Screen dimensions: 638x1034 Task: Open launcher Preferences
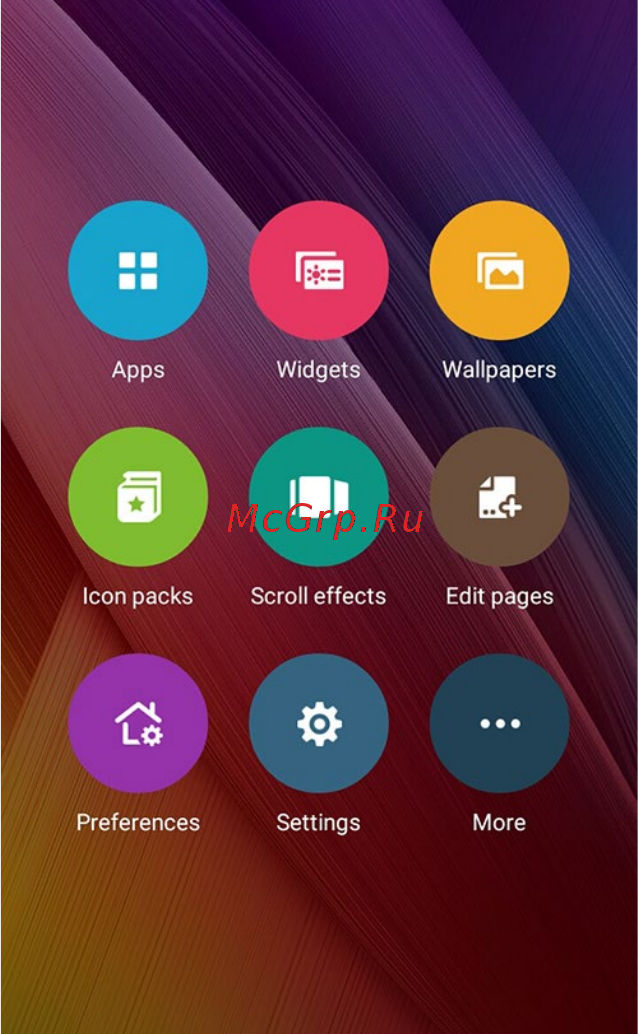pyautogui.click(x=138, y=723)
